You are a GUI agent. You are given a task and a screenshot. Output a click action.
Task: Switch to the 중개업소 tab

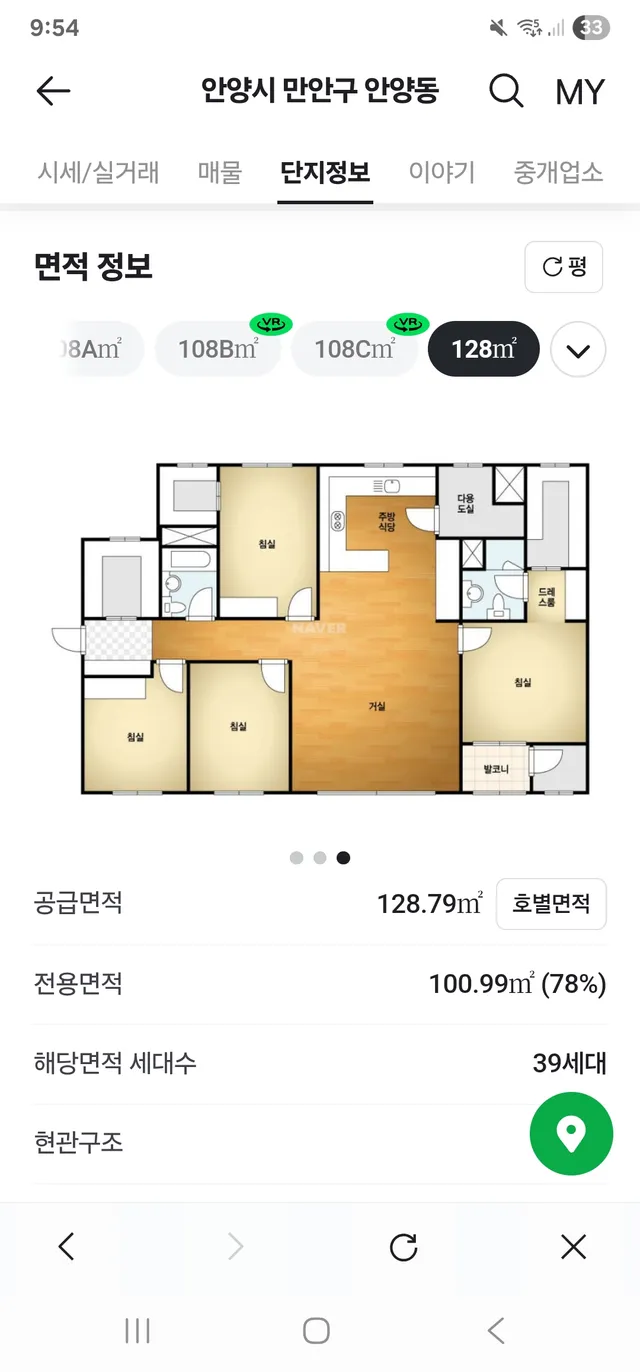click(x=558, y=172)
